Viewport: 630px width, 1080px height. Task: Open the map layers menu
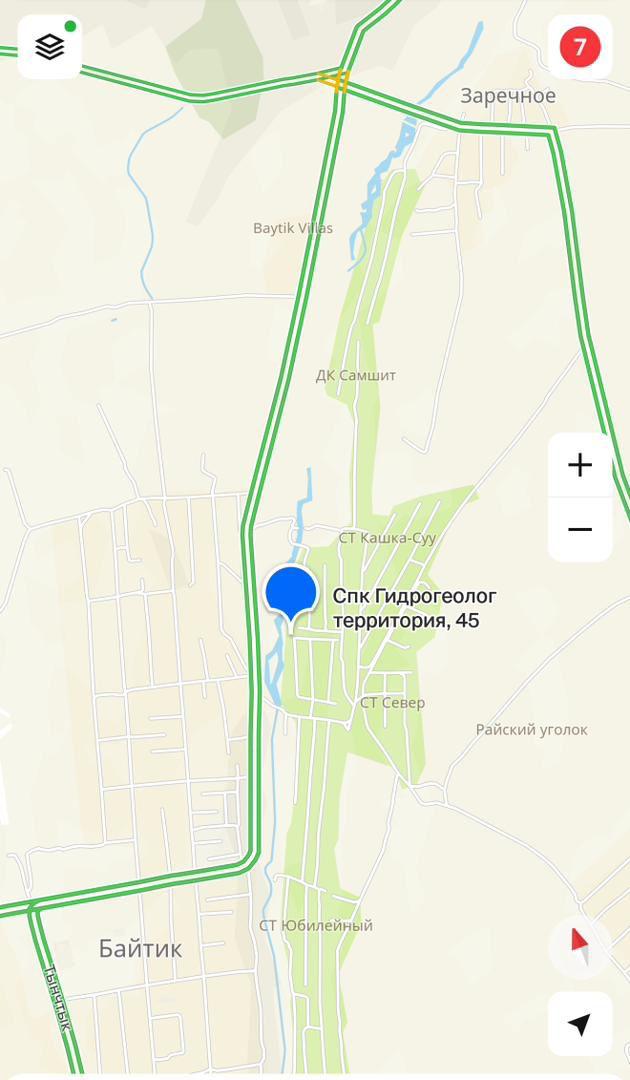(x=49, y=47)
